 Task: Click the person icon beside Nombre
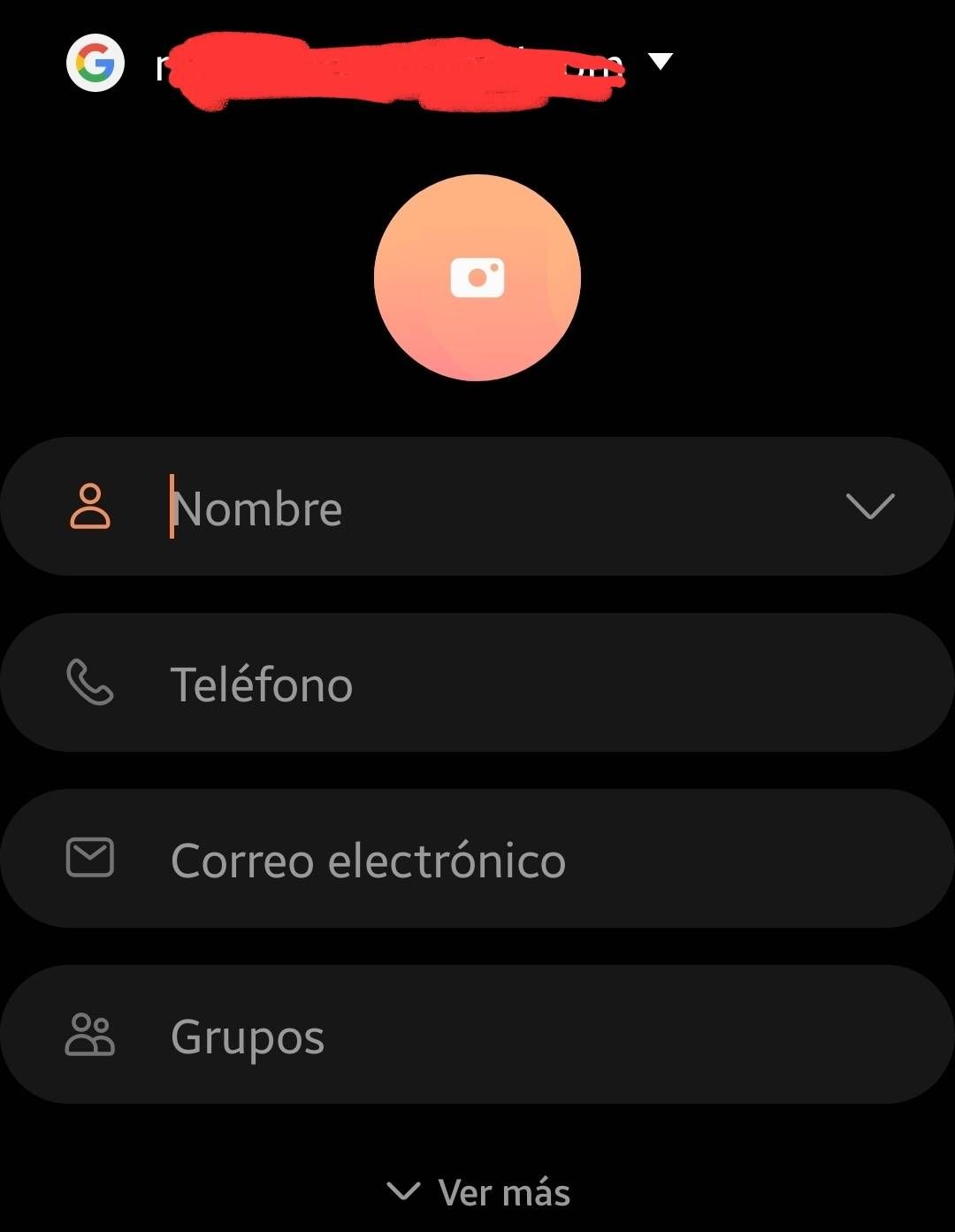click(88, 507)
